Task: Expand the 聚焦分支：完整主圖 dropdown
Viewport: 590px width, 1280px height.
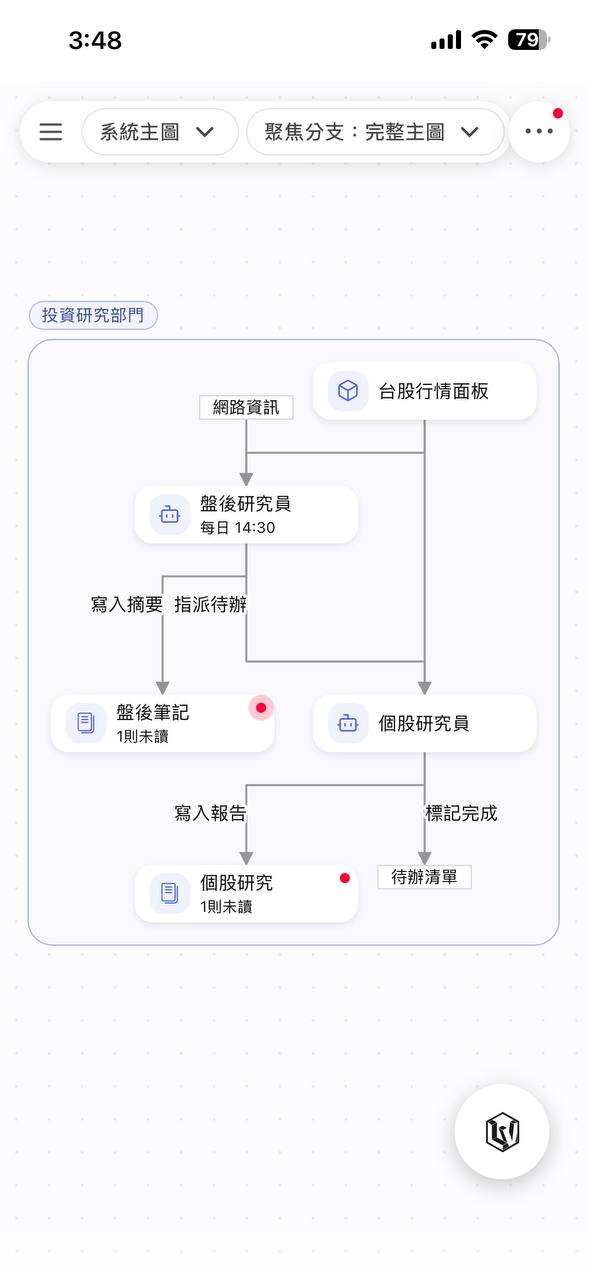Action: tap(375, 132)
